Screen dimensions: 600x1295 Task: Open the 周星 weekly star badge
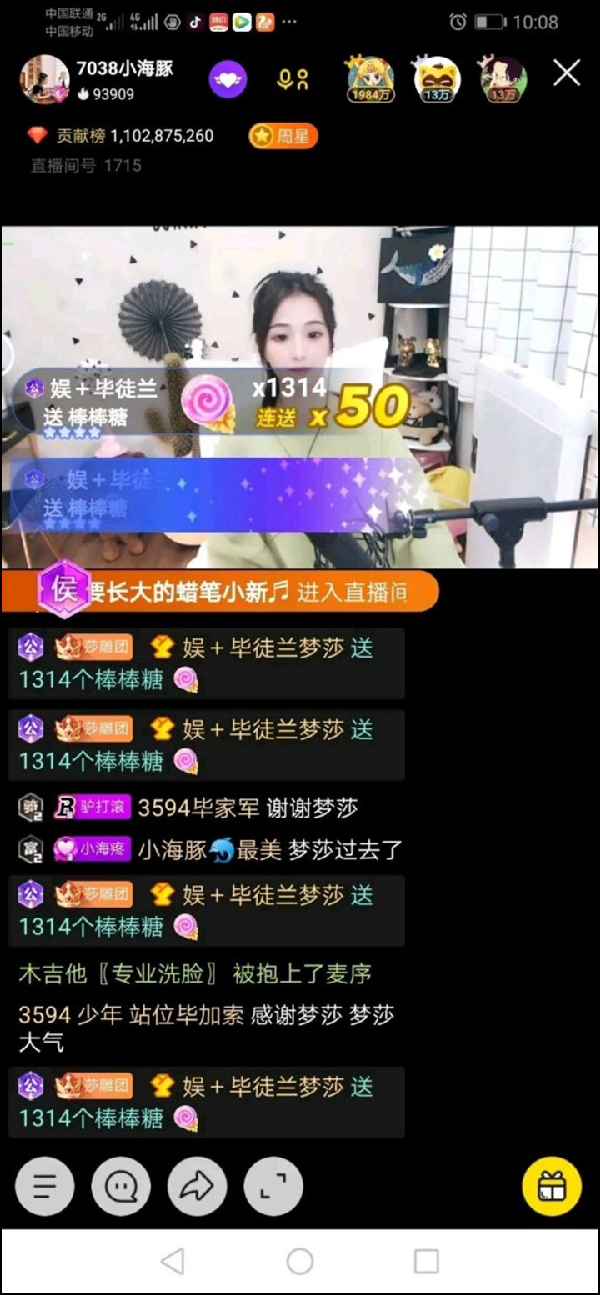pyautogui.click(x=283, y=136)
